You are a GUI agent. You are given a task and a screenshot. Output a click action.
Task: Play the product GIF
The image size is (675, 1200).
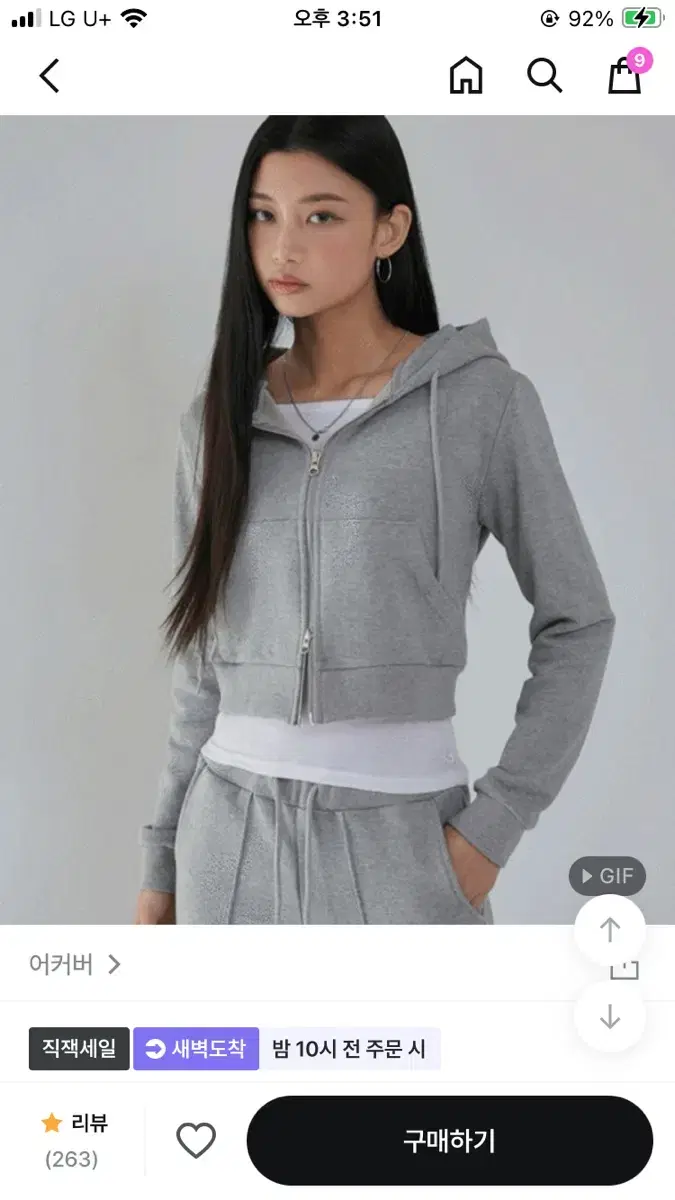(x=607, y=877)
